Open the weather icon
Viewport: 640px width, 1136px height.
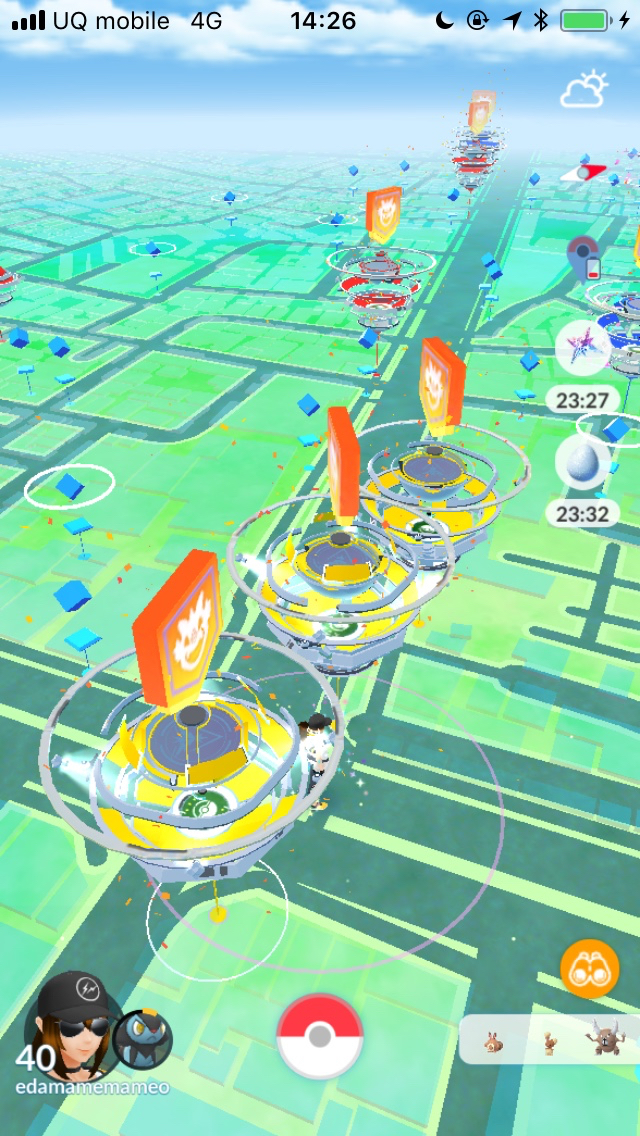point(583,91)
